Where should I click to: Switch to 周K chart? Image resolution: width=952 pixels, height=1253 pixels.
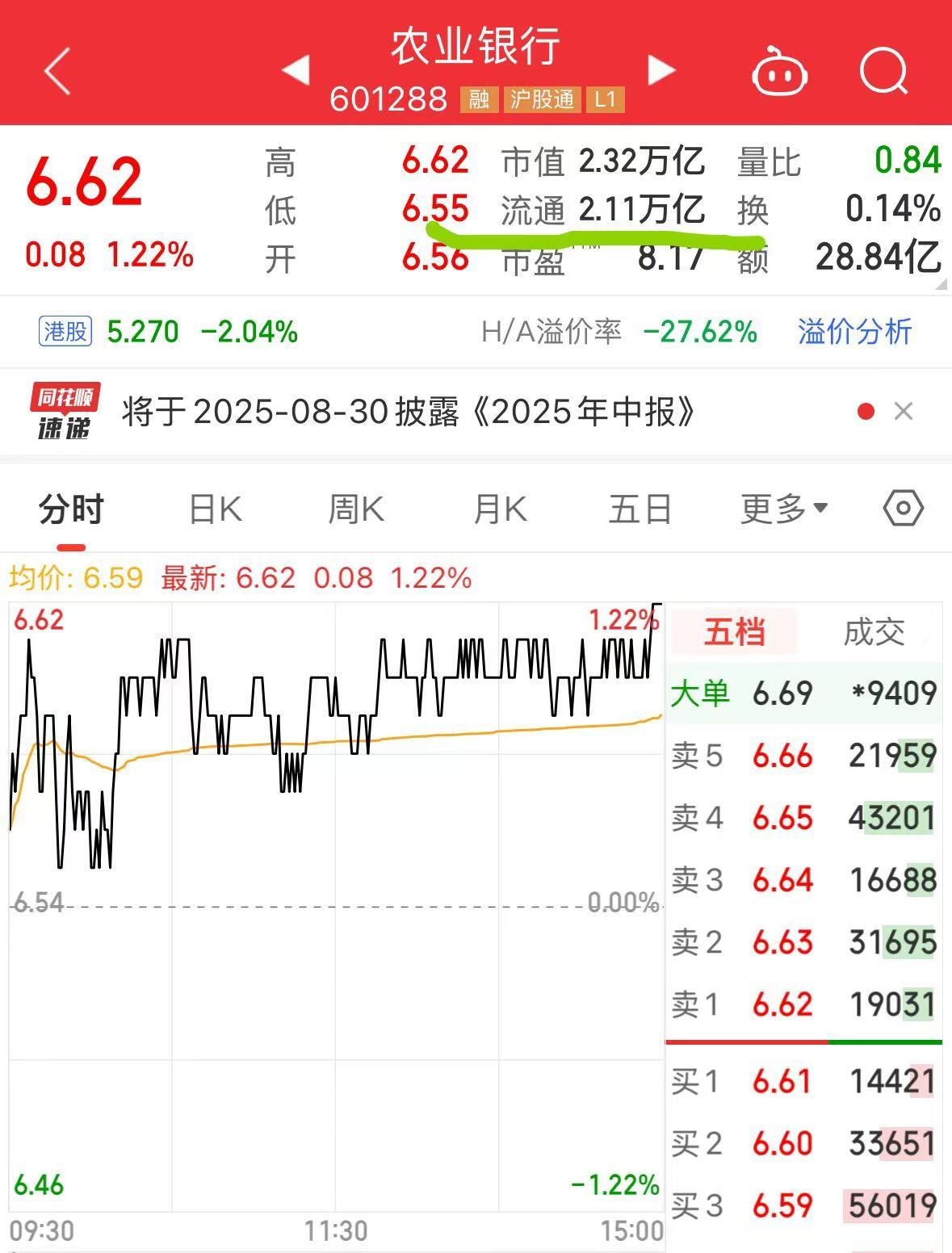[356, 510]
